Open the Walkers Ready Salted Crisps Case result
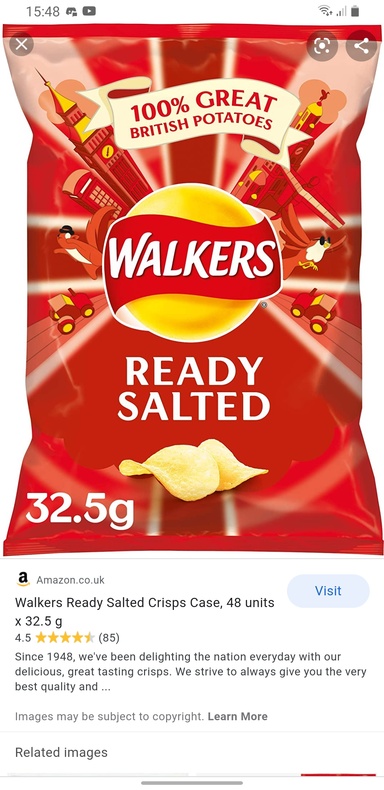 pyautogui.click(x=145, y=611)
